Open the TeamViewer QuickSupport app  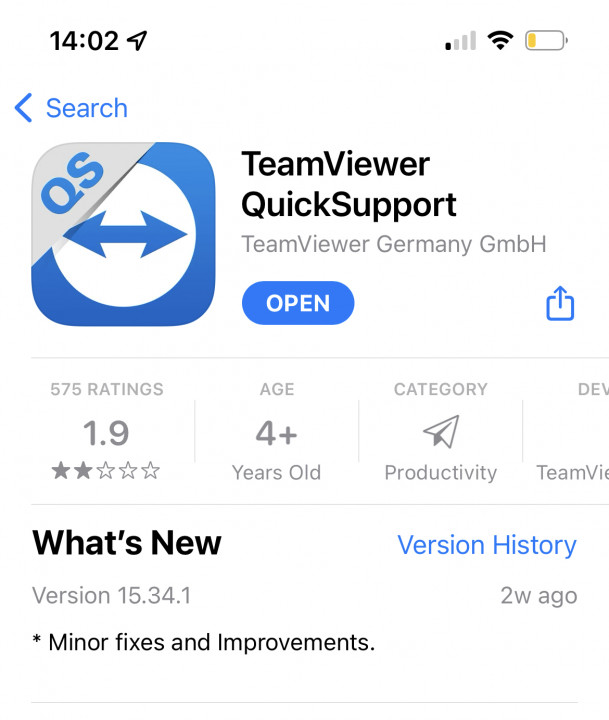[298, 303]
